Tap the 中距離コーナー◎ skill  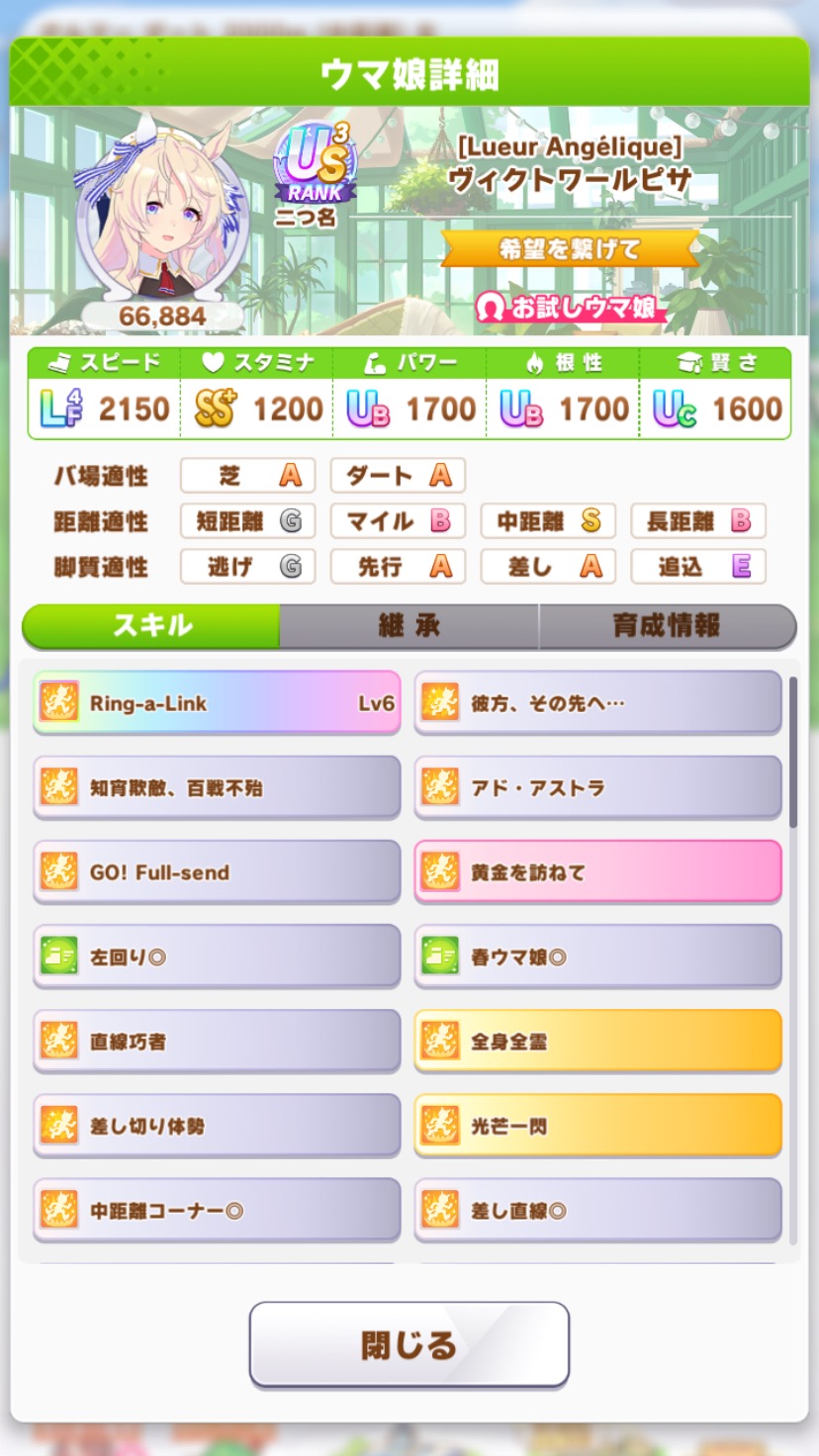(217, 1210)
